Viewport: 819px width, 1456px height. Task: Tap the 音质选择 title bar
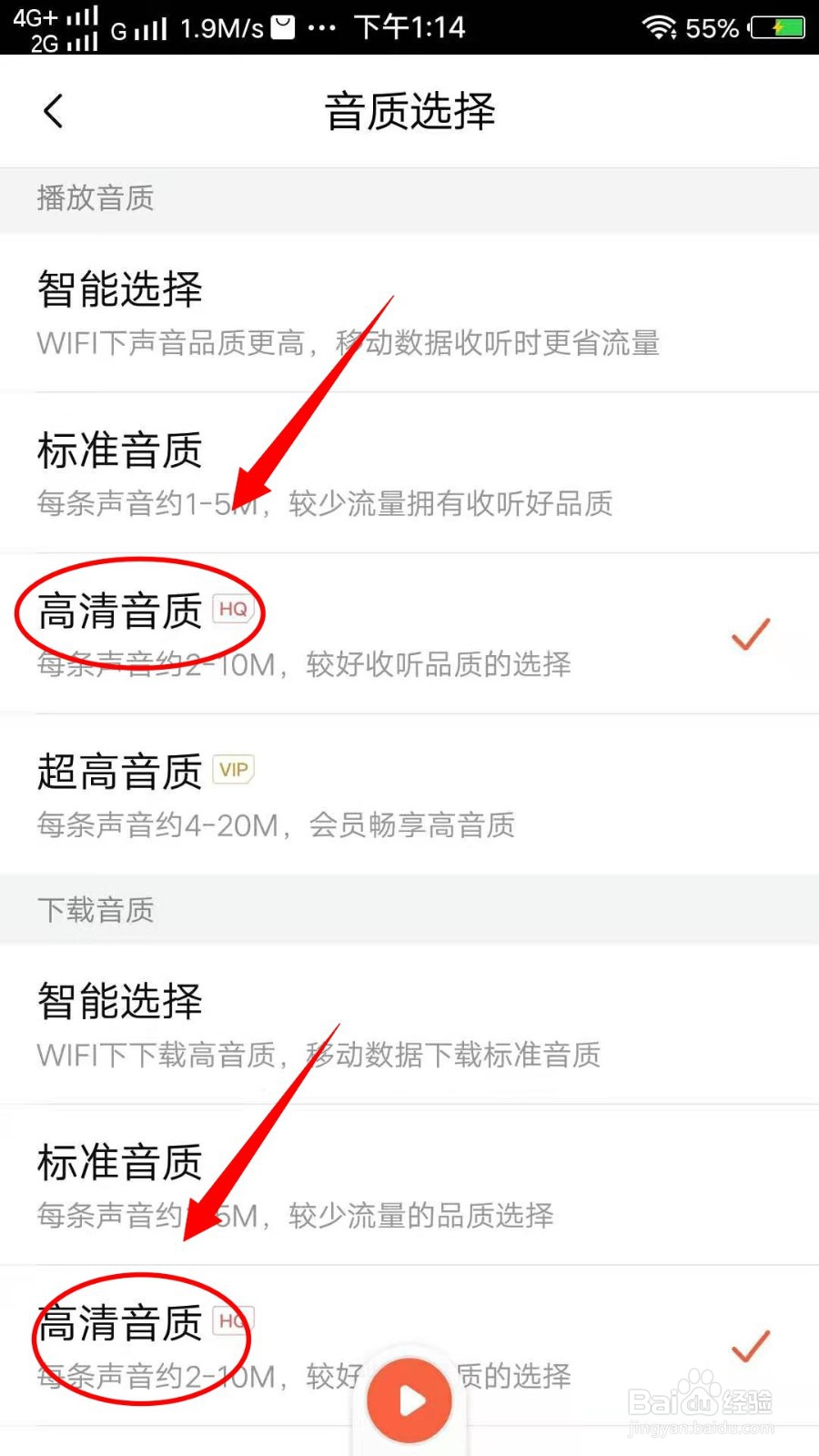[409, 111]
